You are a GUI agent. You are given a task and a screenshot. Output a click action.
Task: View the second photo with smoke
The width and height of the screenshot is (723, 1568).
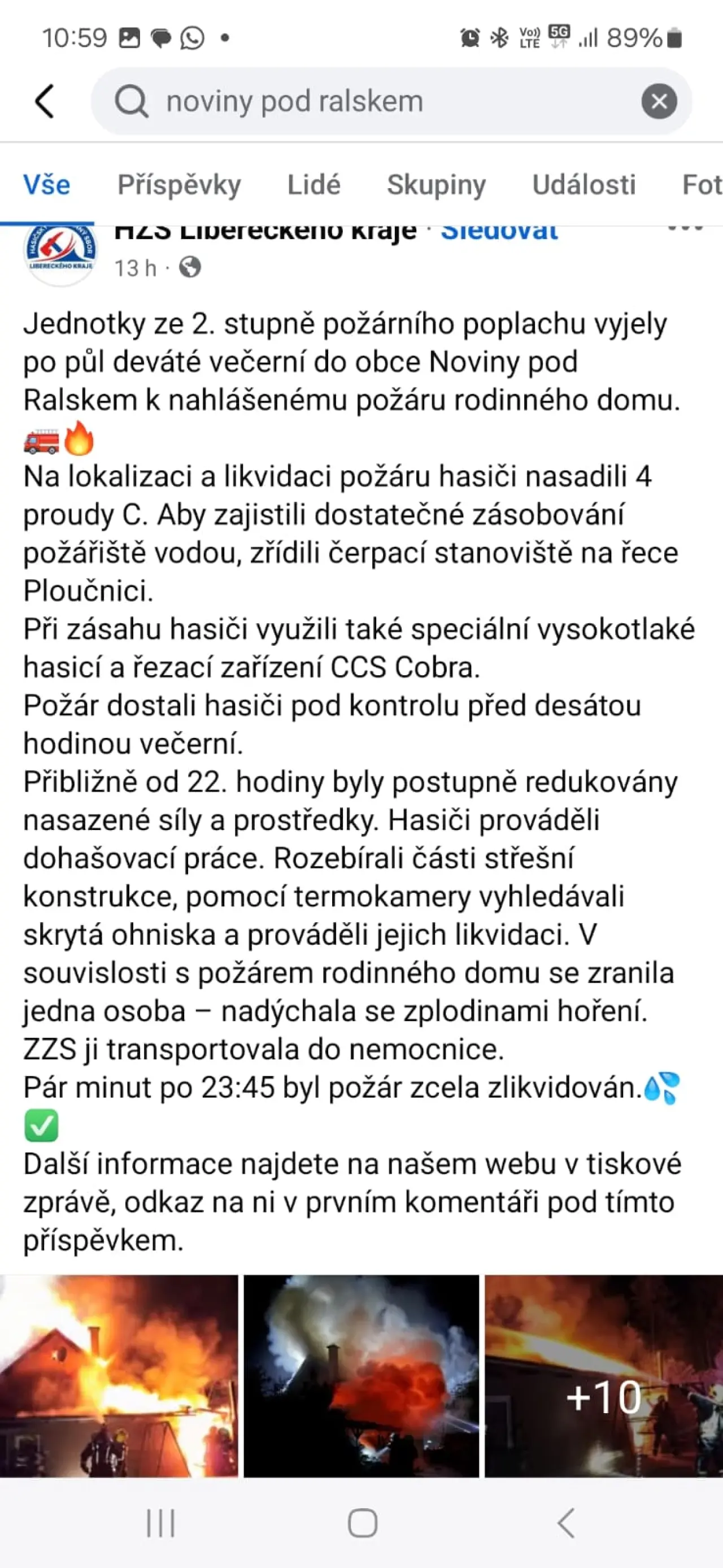click(361, 1376)
